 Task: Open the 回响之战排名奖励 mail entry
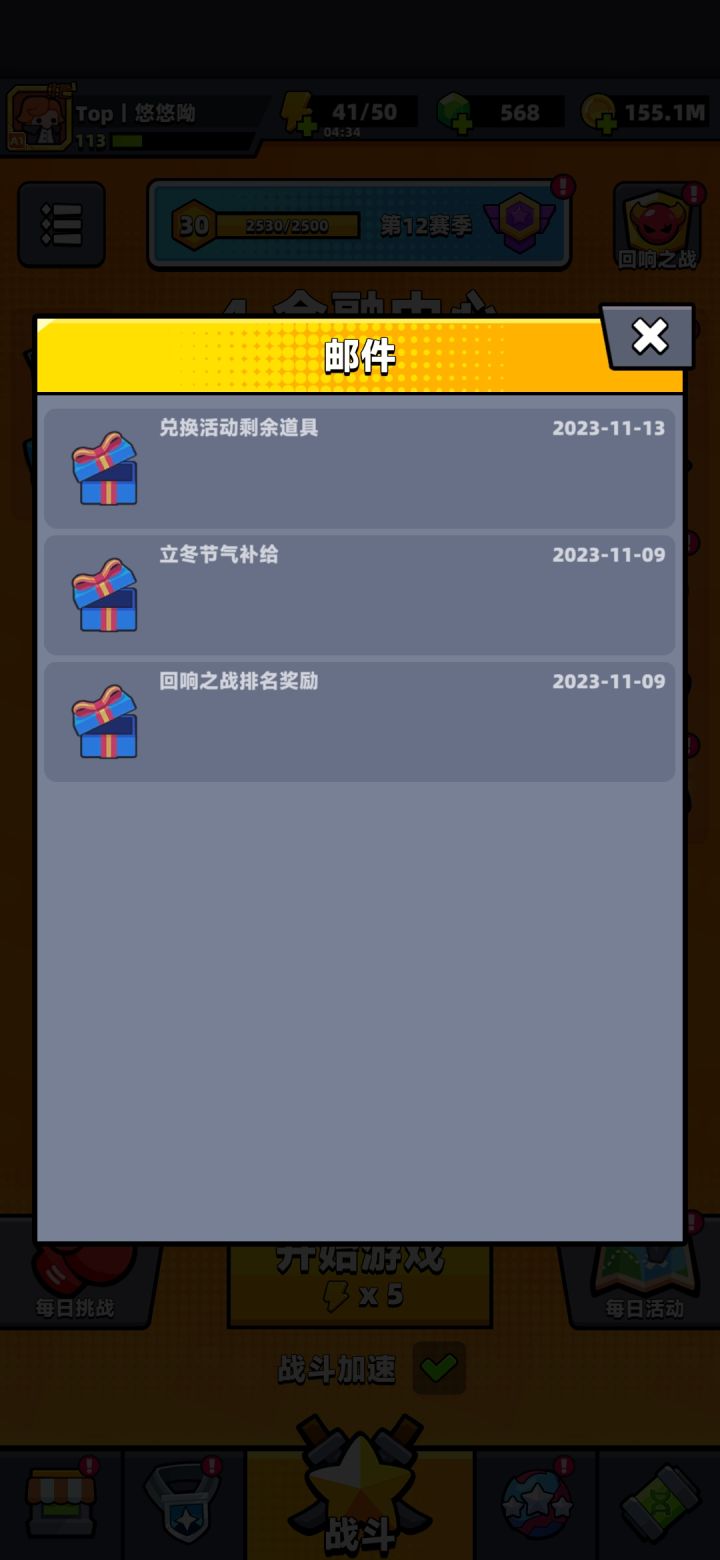(x=360, y=721)
